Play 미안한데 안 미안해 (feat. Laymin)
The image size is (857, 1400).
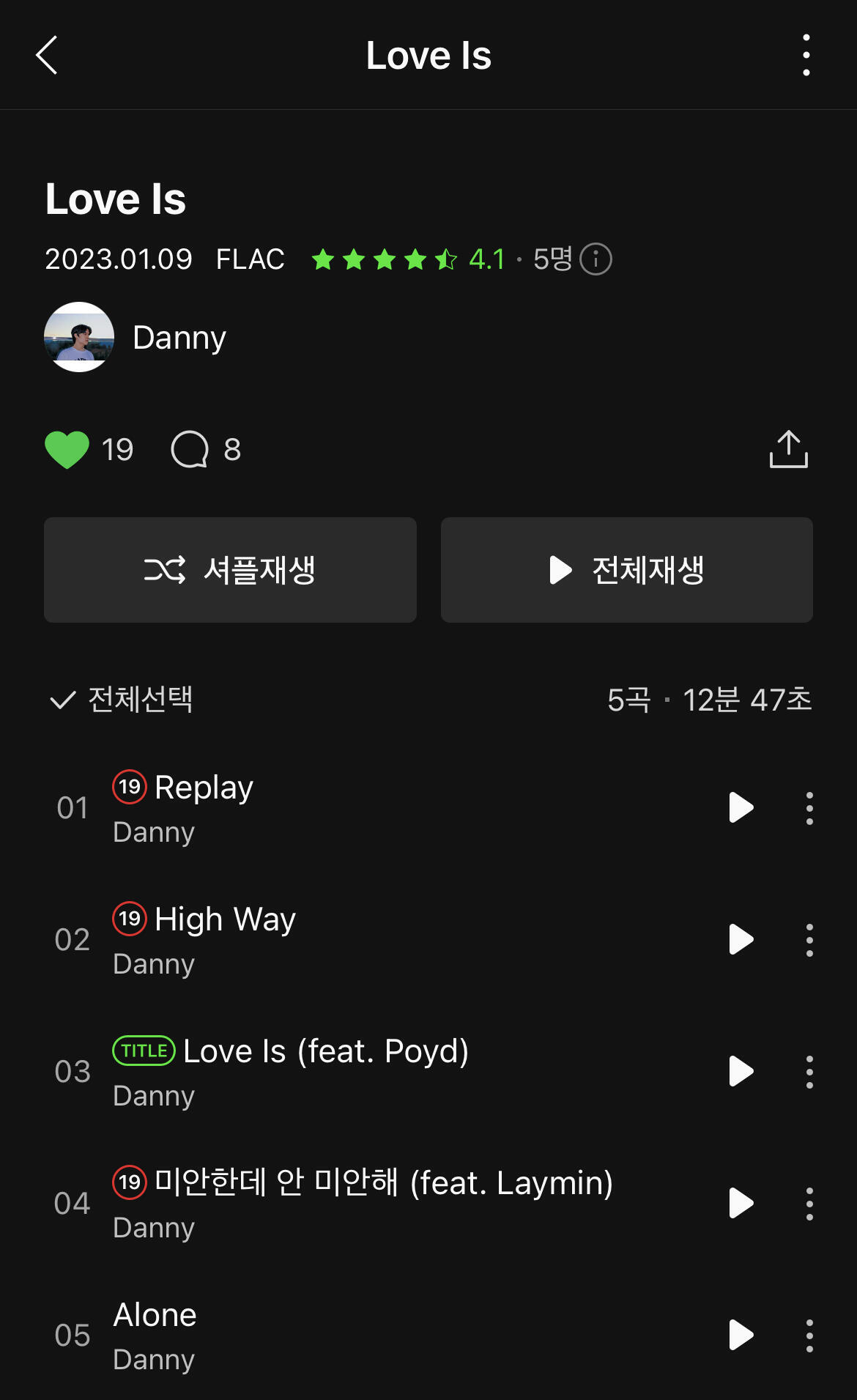click(741, 1204)
